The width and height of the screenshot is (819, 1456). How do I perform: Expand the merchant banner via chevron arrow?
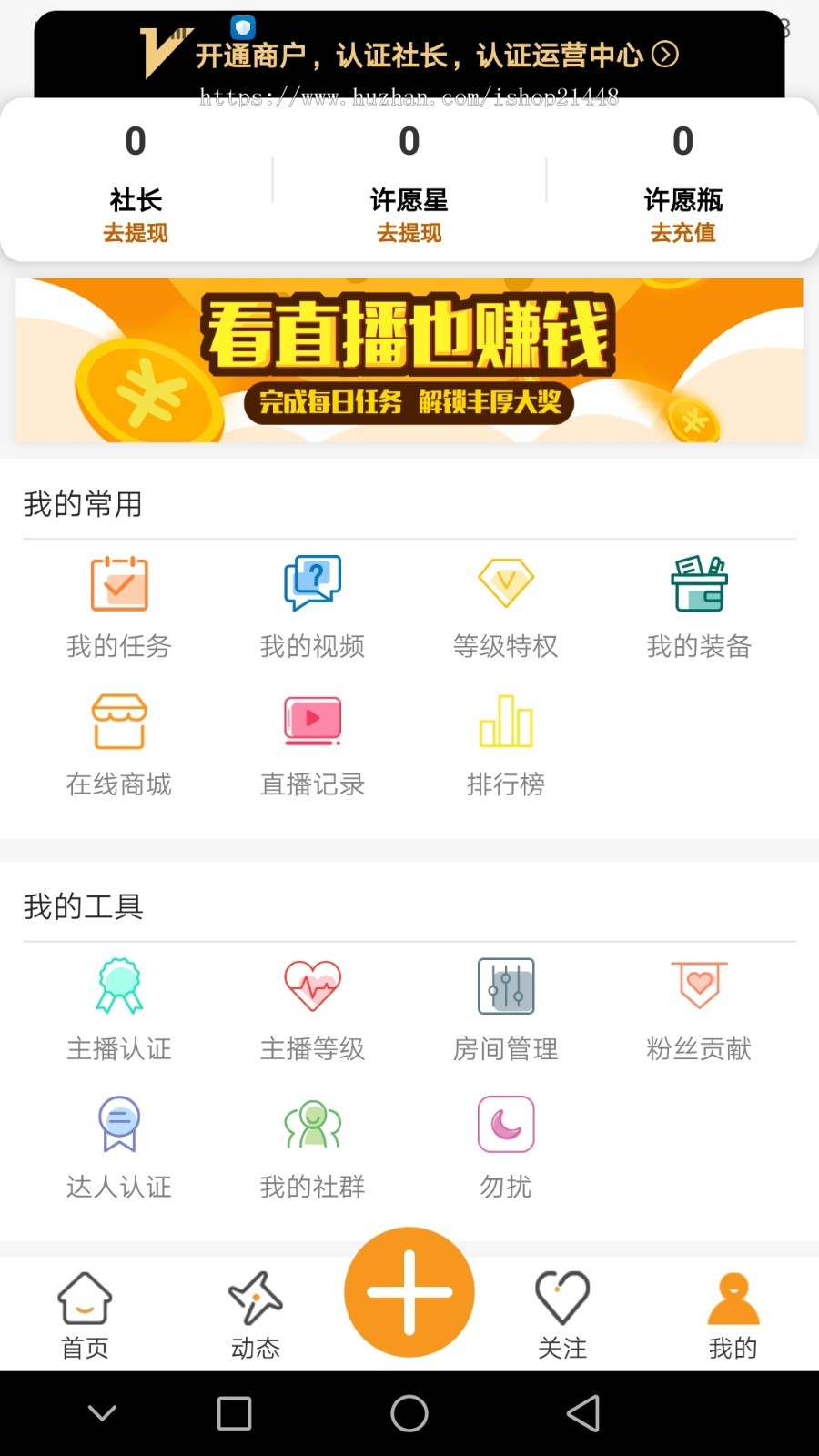click(x=665, y=54)
